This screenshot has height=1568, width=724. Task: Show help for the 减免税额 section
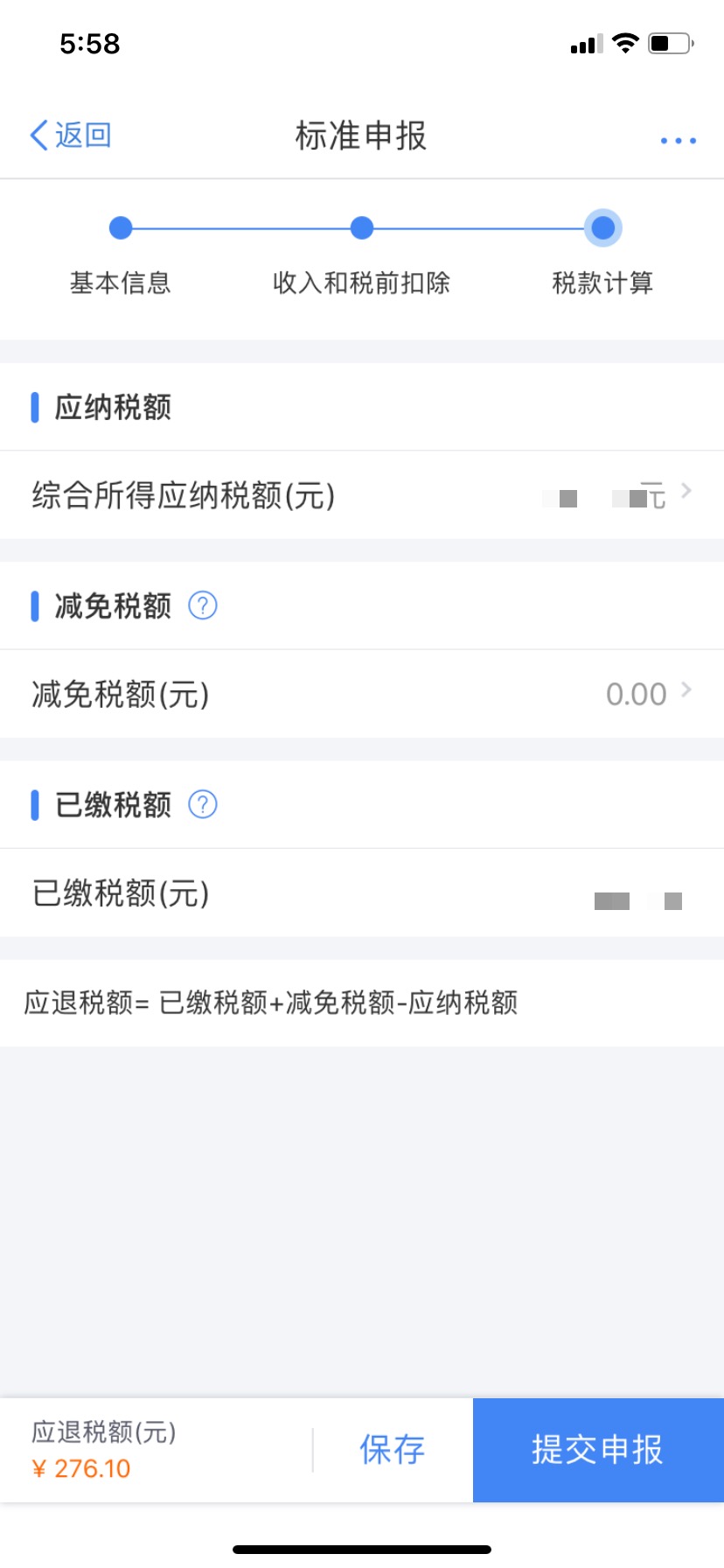click(x=203, y=605)
